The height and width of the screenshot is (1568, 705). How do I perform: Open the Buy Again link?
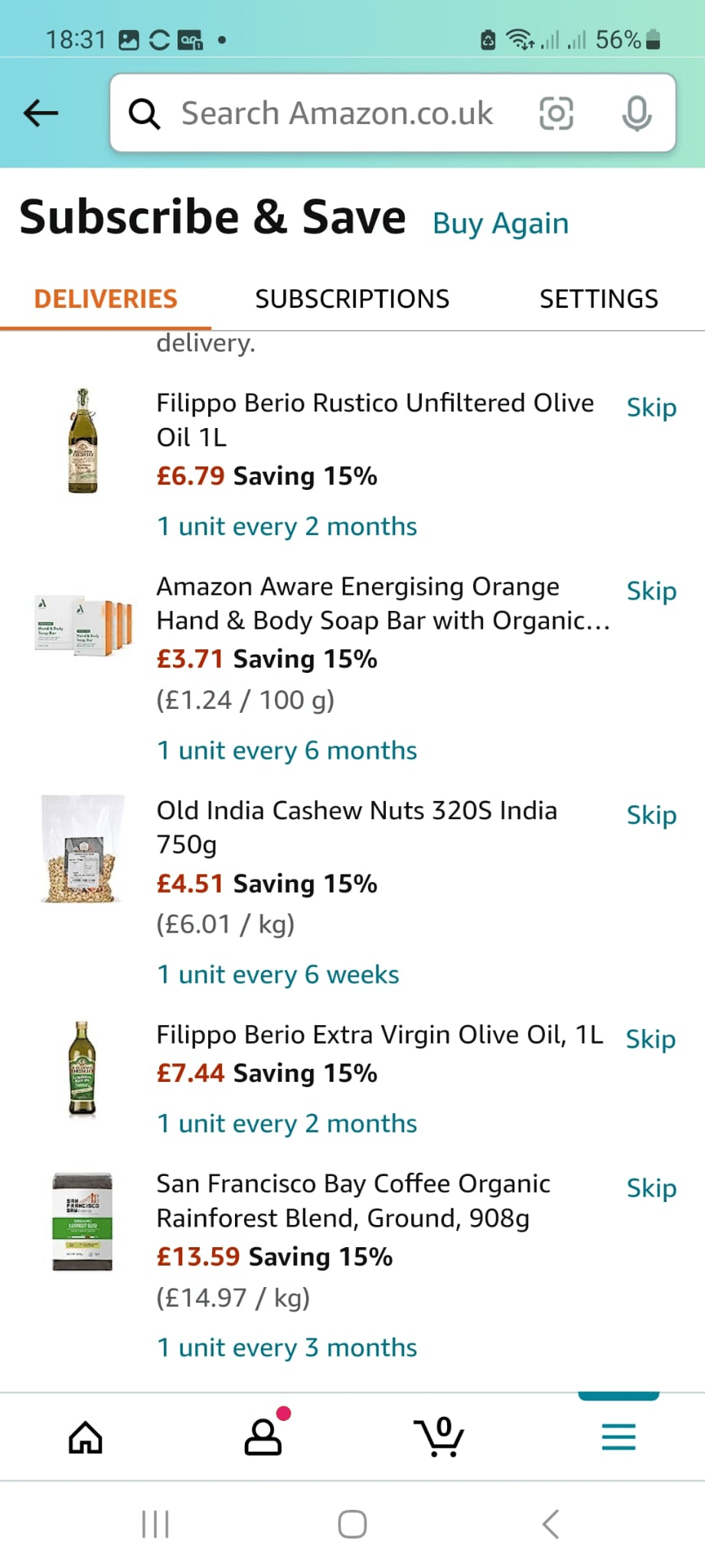(x=501, y=224)
